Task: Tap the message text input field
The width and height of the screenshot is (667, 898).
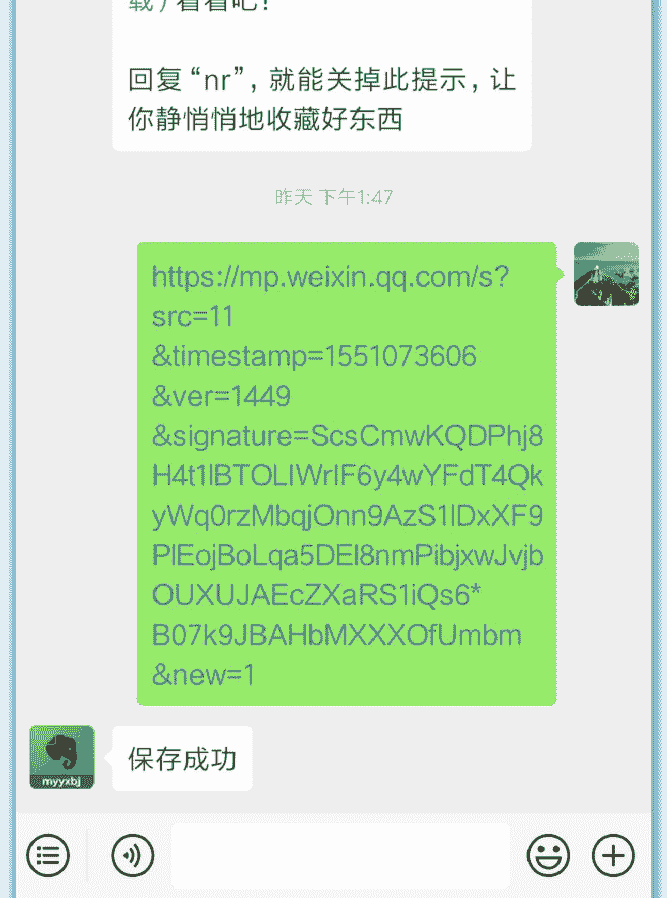Action: click(x=340, y=855)
